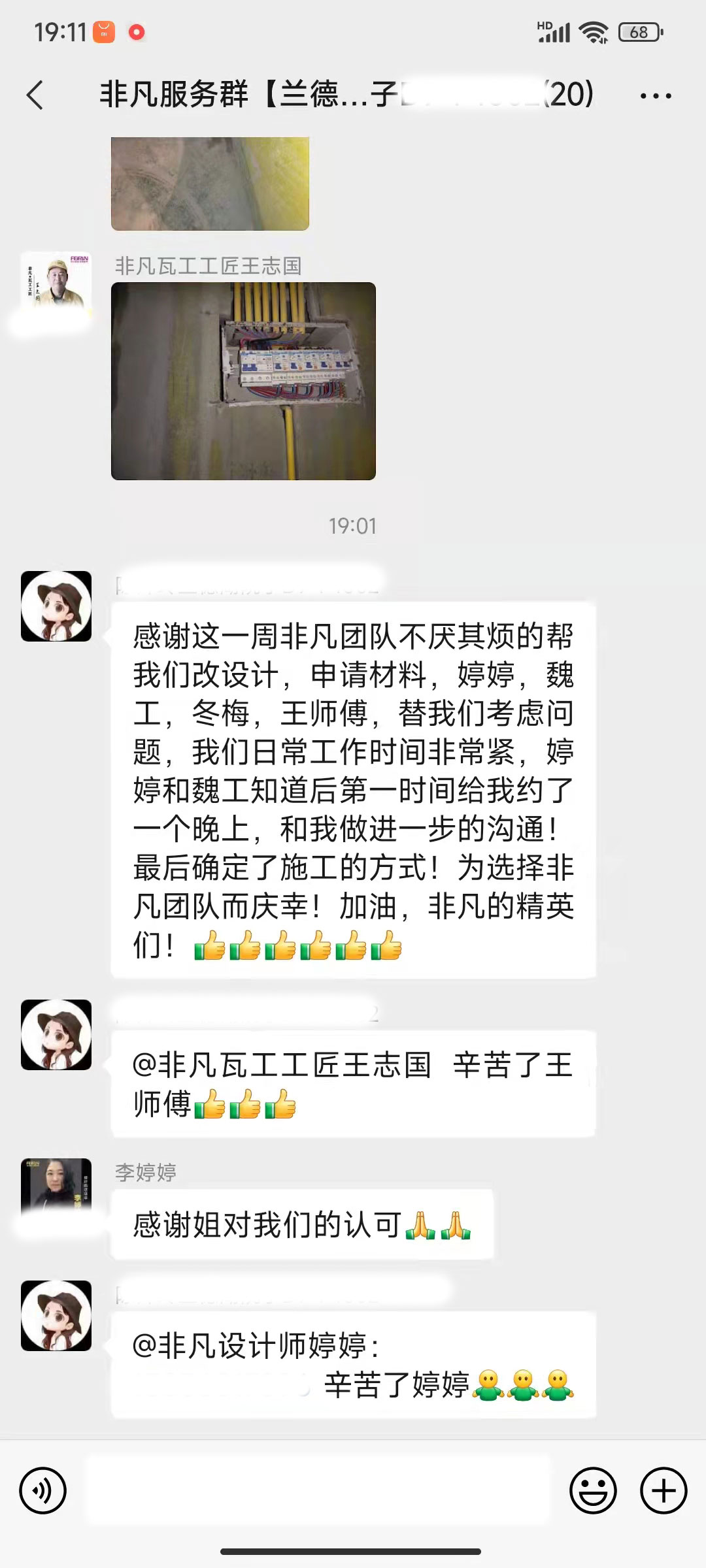Open the partially visible photo at top
This screenshot has height=1568, width=706.
210,184
